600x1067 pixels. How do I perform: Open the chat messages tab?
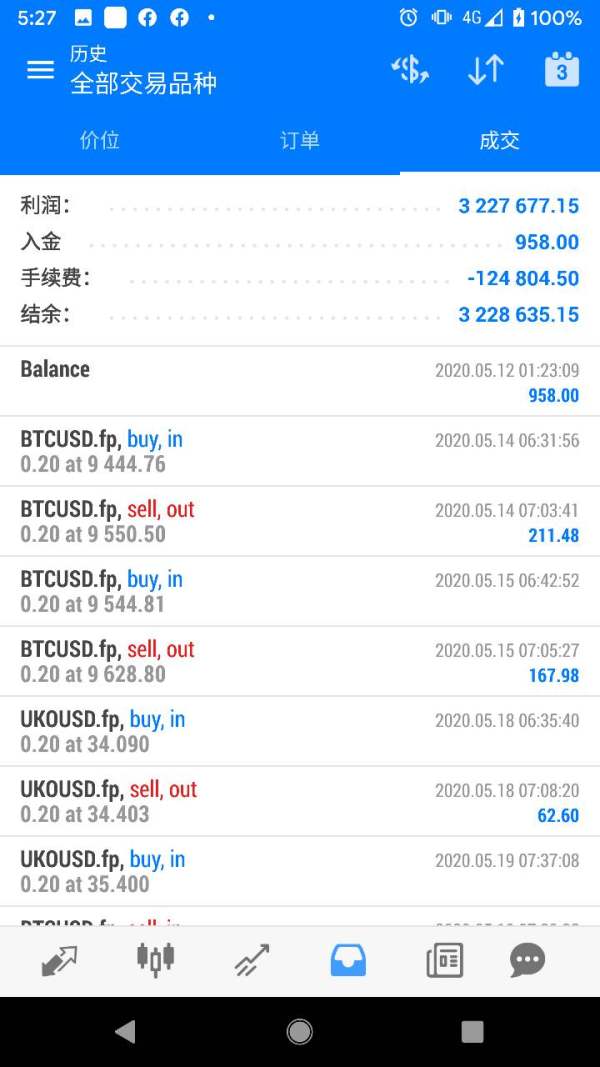point(527,960)
